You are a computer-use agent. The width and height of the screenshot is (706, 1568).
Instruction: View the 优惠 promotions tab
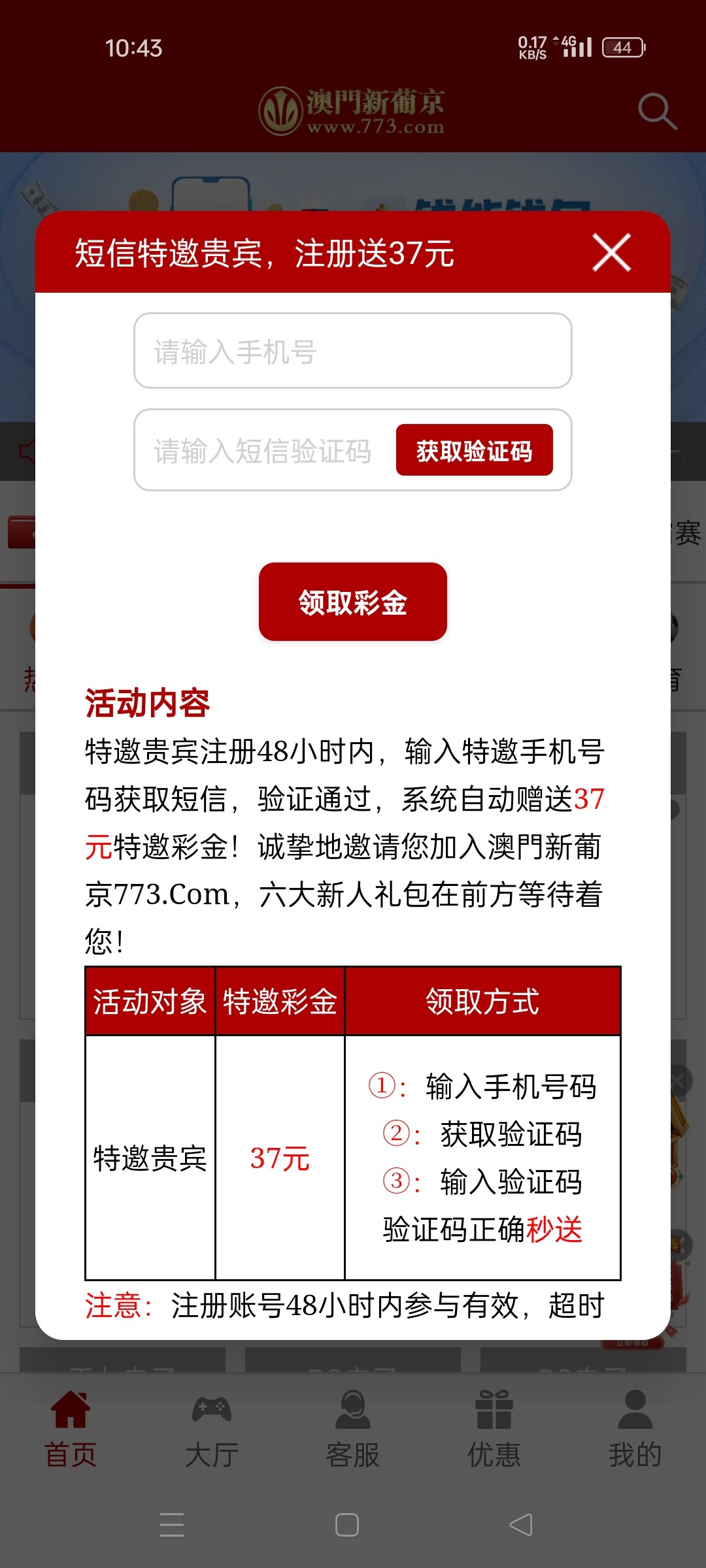click(494, 1429)
